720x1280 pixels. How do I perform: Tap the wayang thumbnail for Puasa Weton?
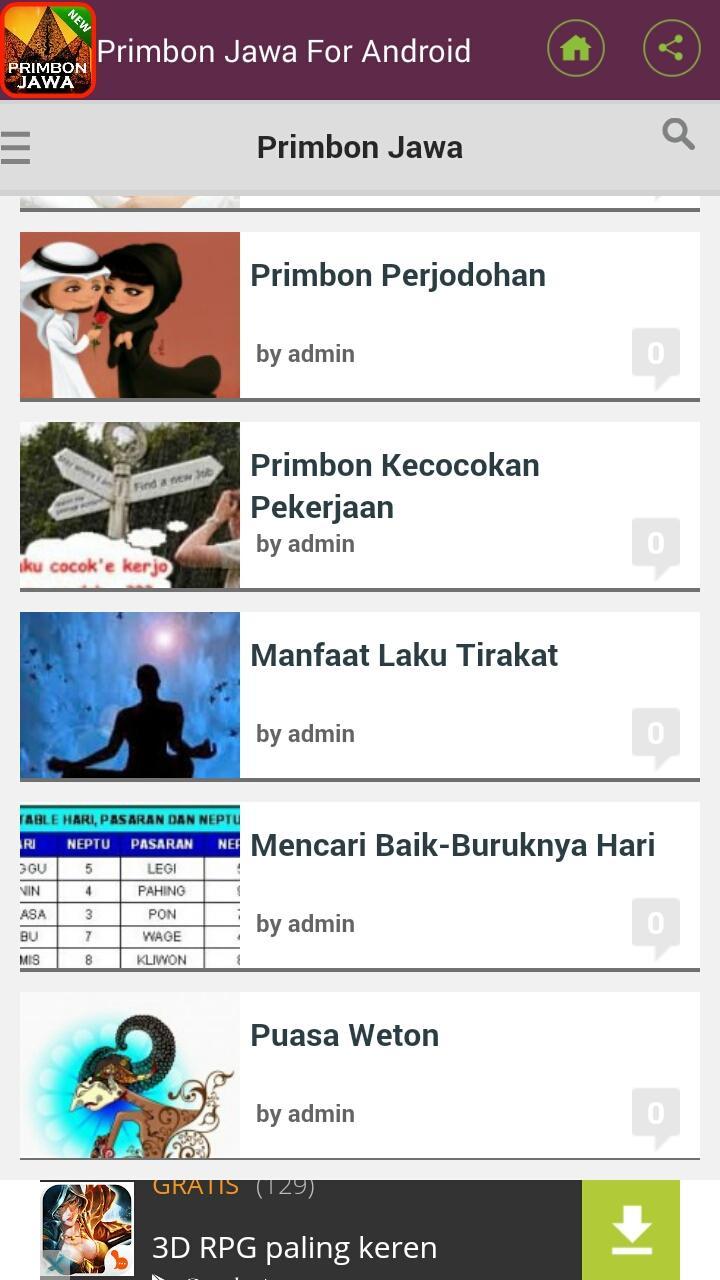[x=129, y=1075]
